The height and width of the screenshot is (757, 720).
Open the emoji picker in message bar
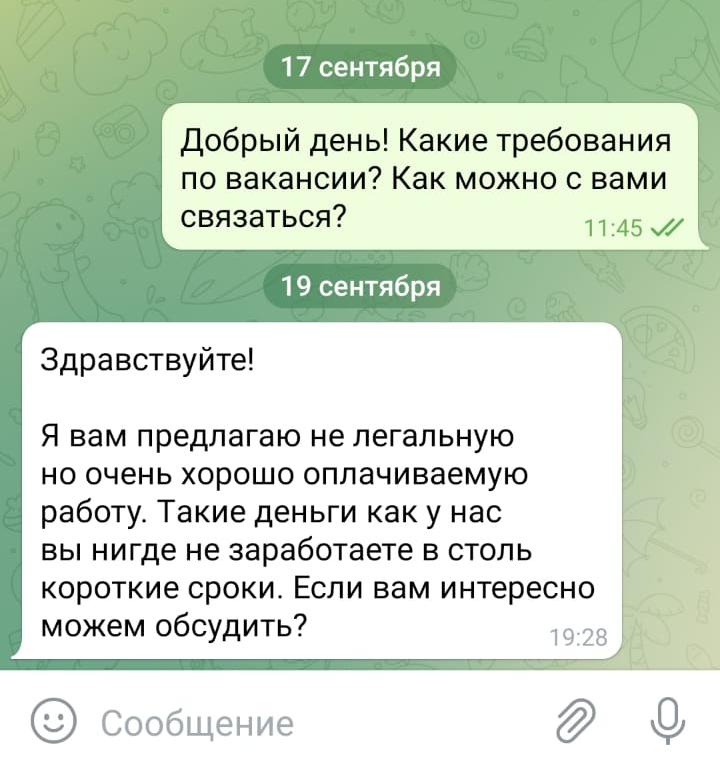[53, 720]
